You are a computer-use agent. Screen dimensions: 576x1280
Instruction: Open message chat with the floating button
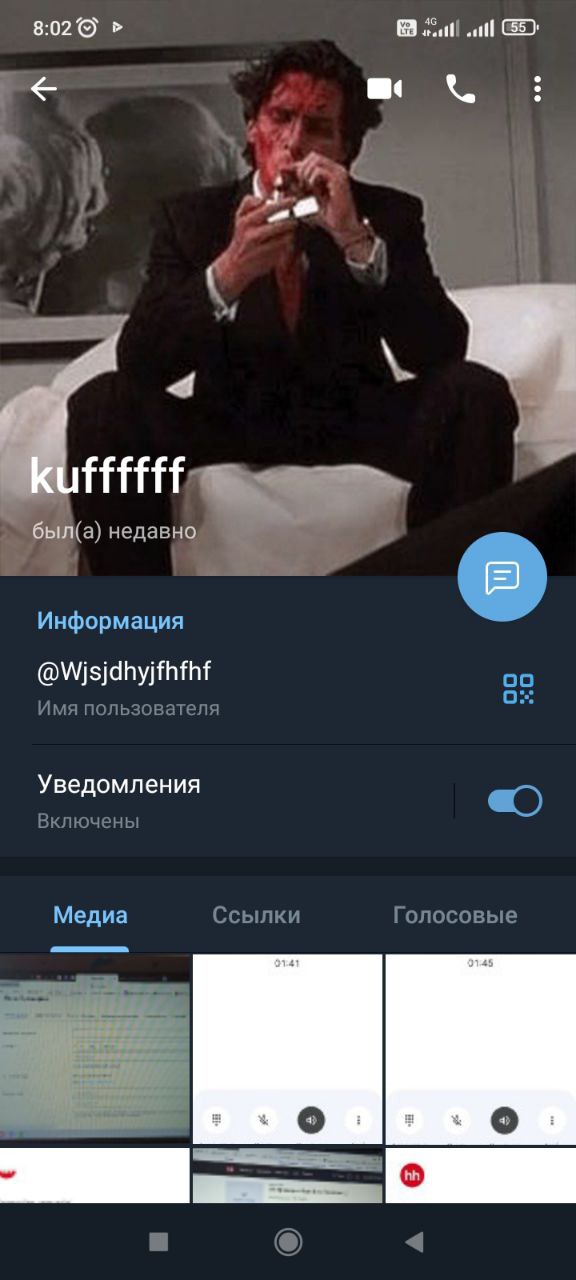tap(502, 577)
